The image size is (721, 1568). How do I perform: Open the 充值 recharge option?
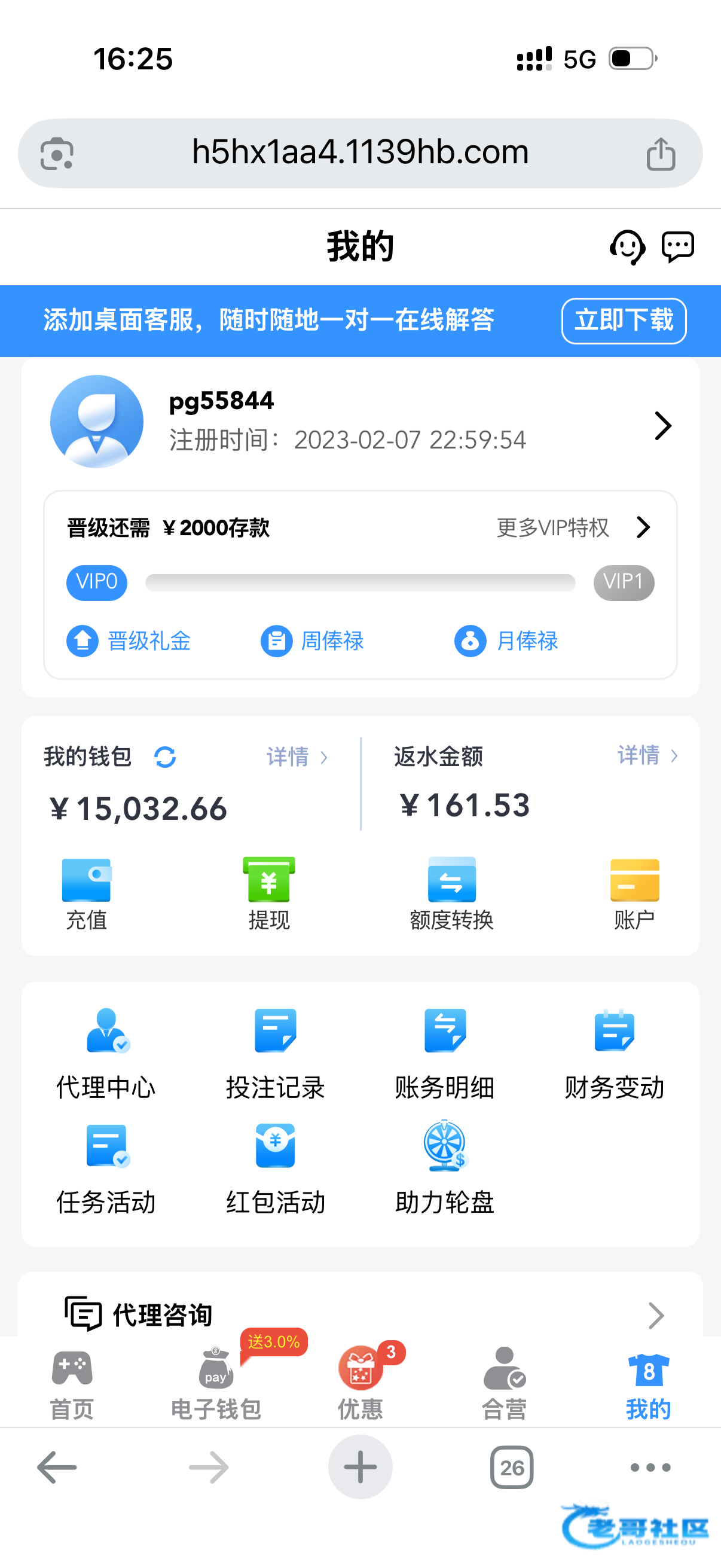87,893
